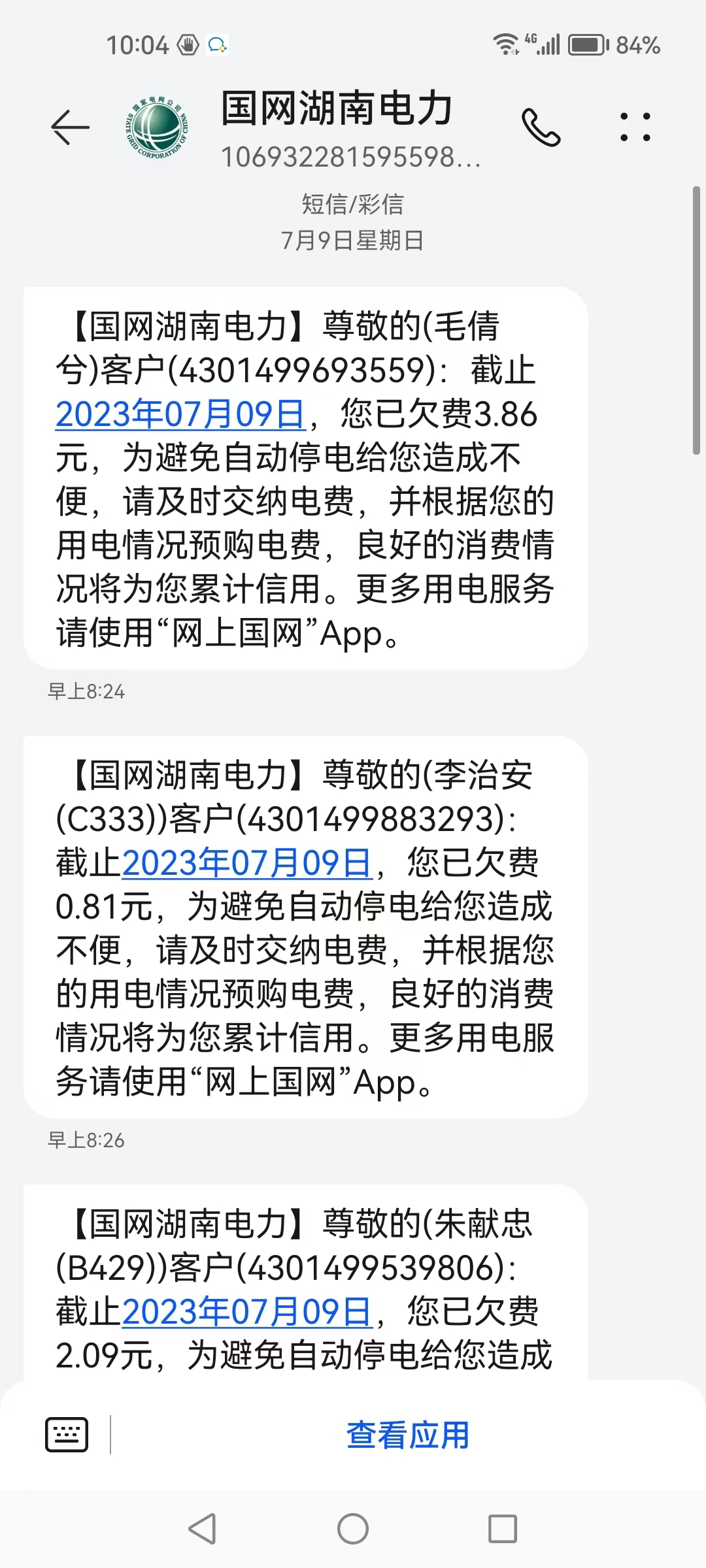Open the 国网湖南电力 contact avatar
This screenshot has width=706, height=1568.
(x=157, y=127)
